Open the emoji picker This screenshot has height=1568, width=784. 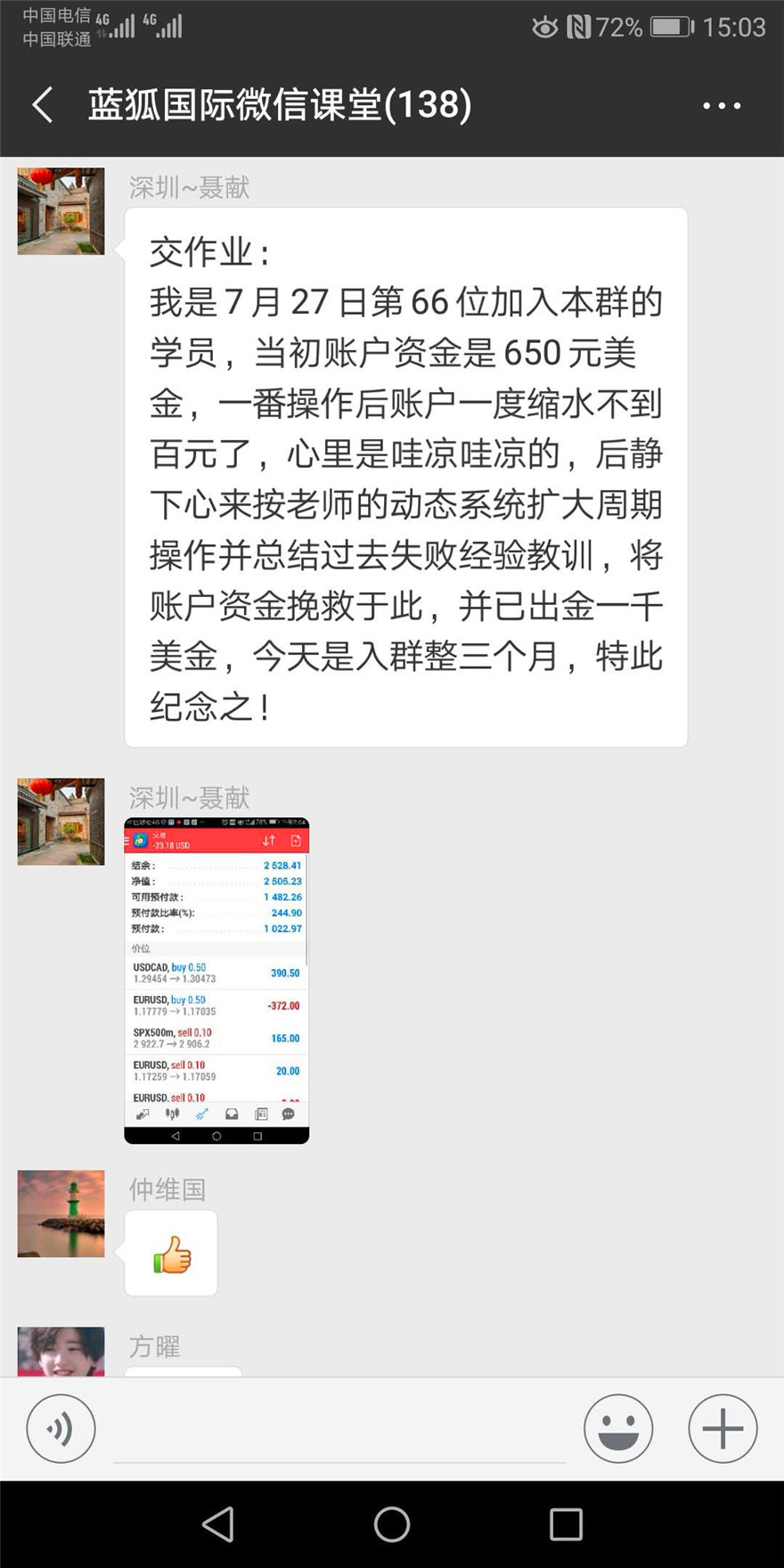tap(617, 1429)
